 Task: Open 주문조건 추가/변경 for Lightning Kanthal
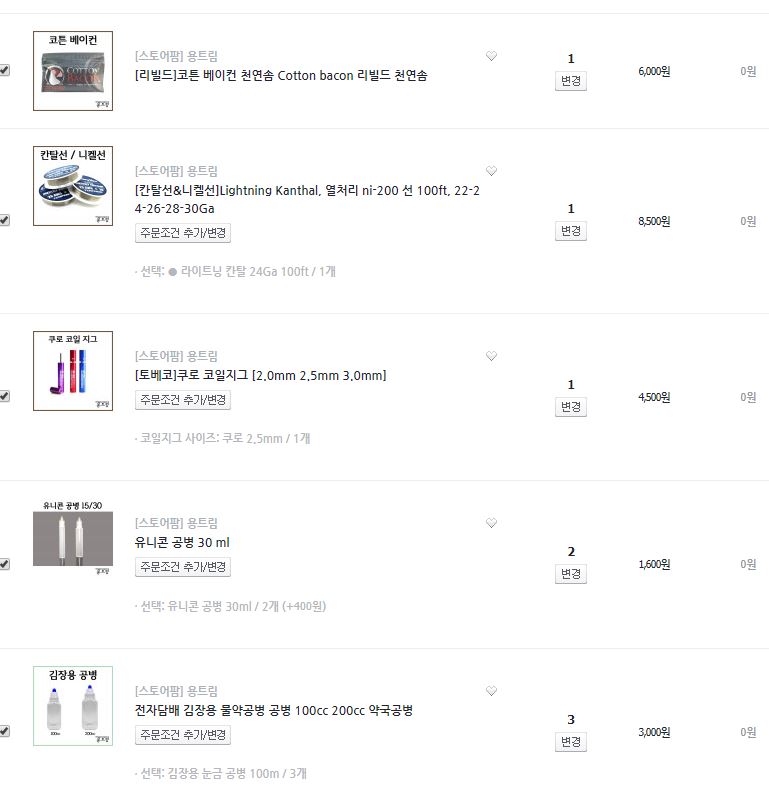click(x=183, y=233)
